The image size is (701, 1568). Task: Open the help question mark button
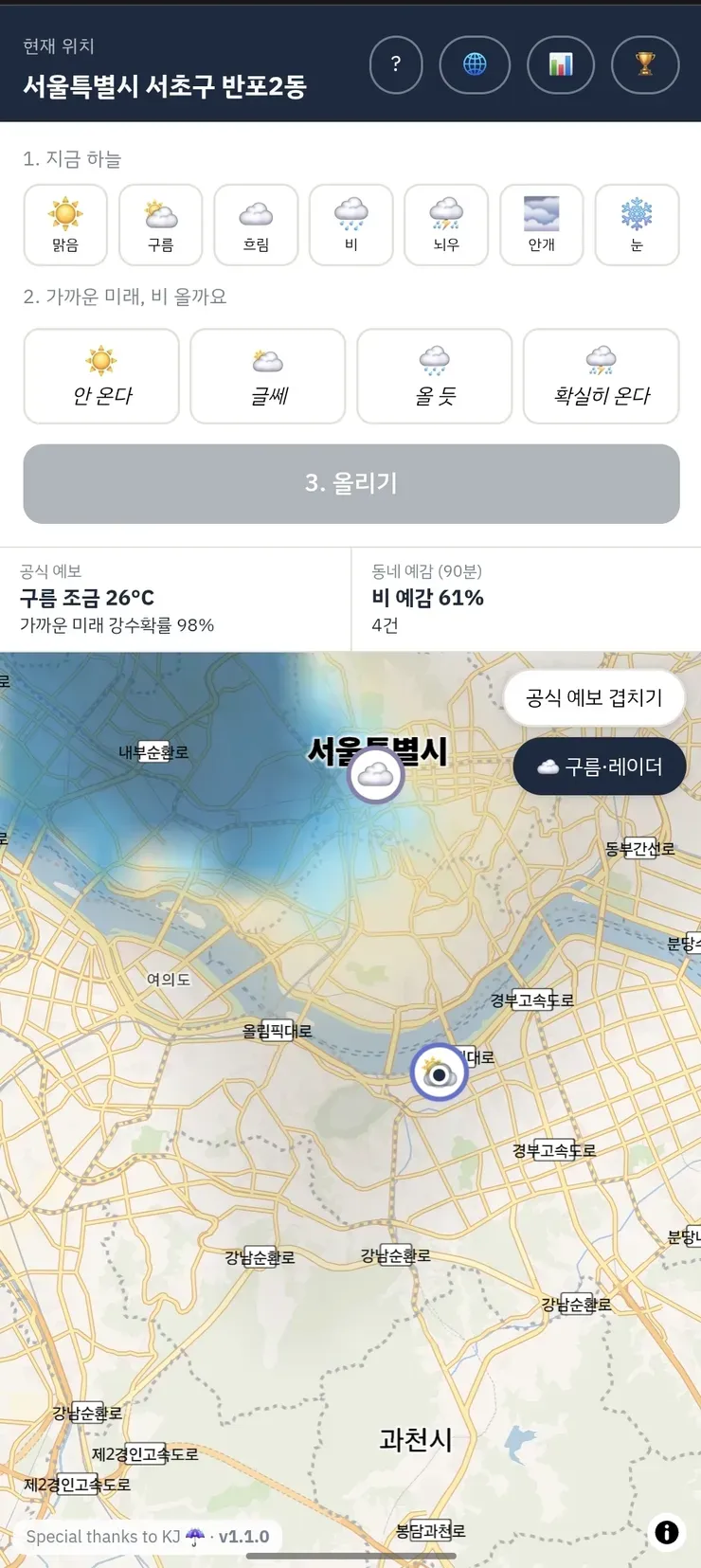click(396, 64)
